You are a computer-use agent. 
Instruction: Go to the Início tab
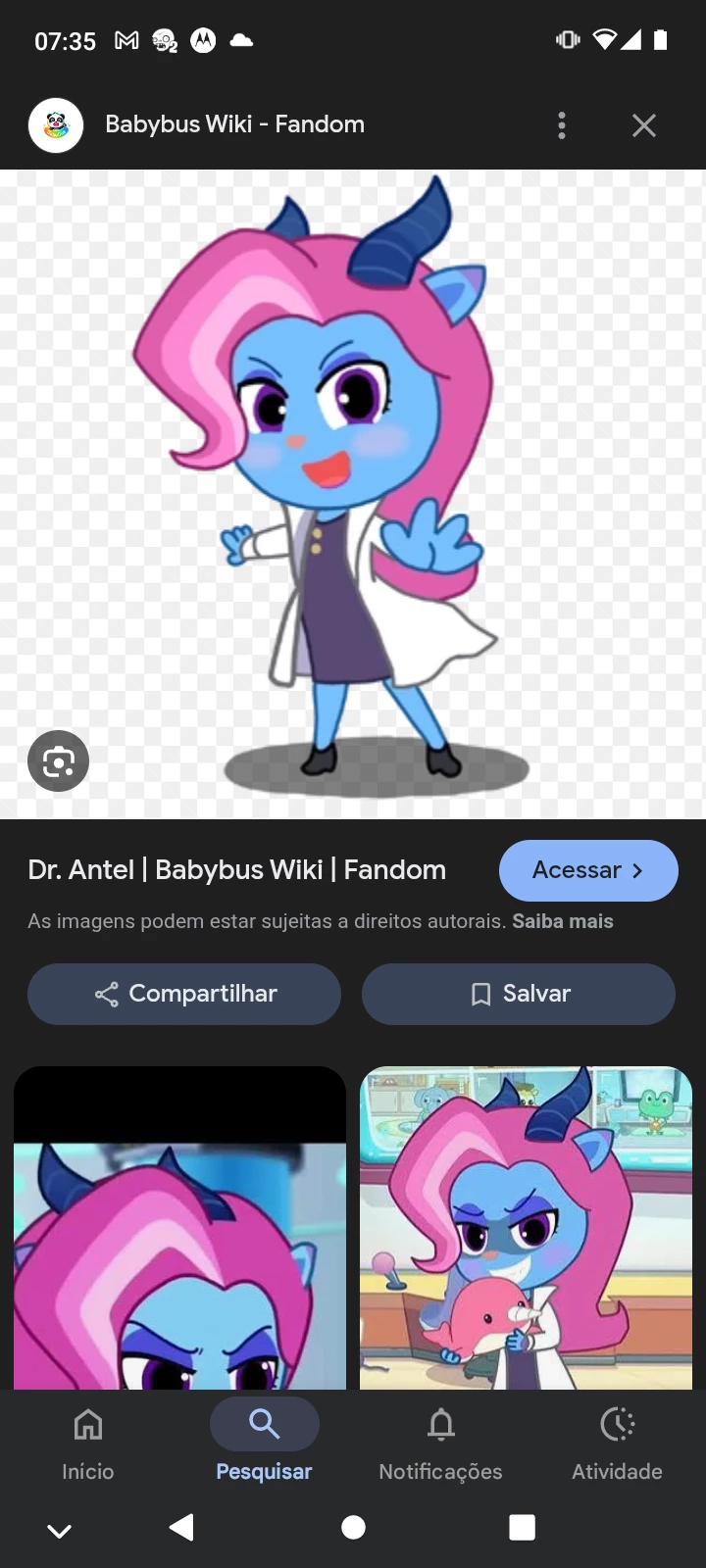pyautogui.click(x=88, y=1441)
